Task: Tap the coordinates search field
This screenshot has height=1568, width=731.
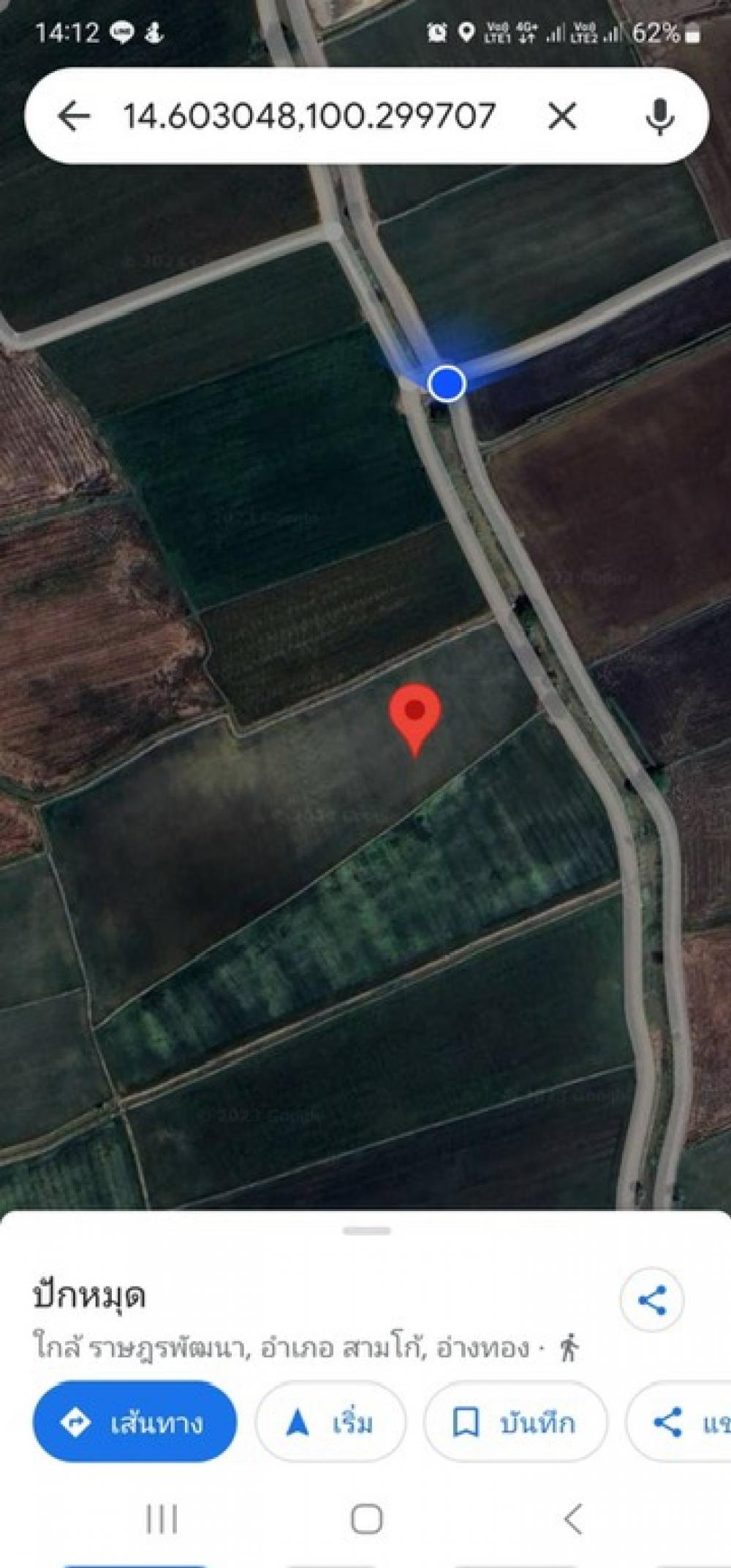Action: click(308, 116)
